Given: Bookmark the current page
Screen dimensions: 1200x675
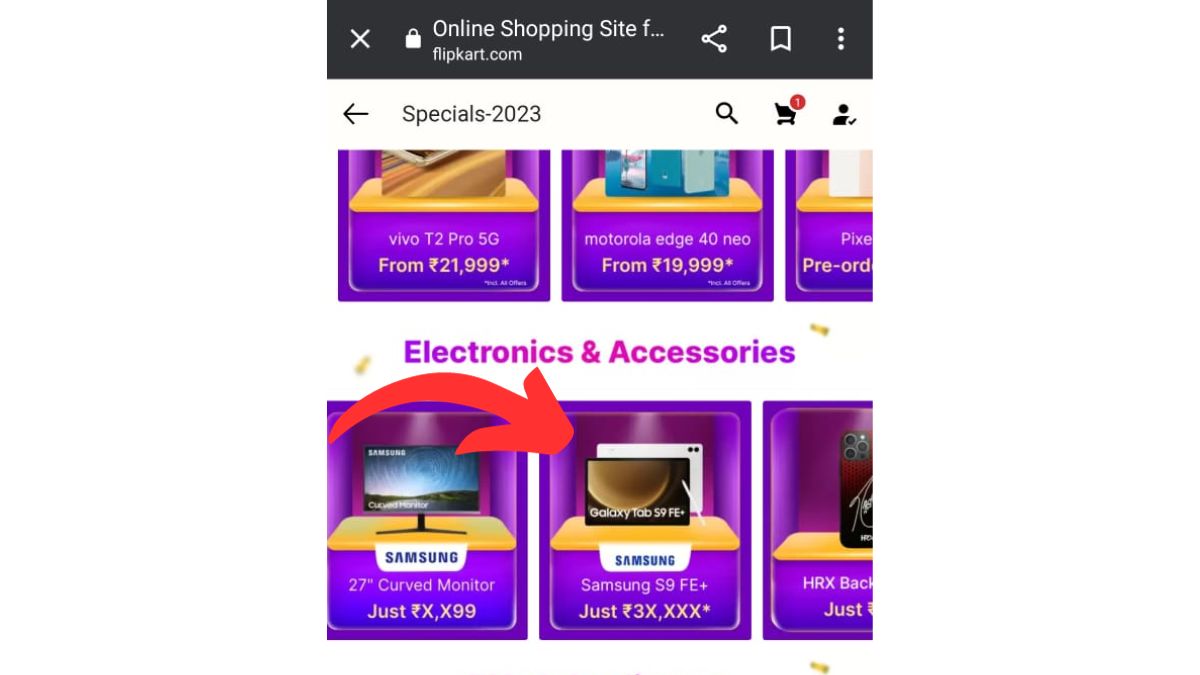Looking at the screenshot, I should (781, 39).
